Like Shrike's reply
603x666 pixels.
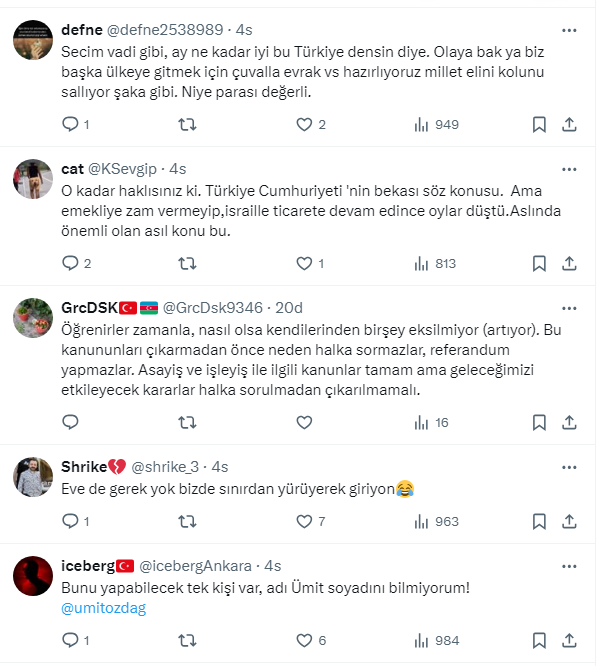click(x=305, y=521)
